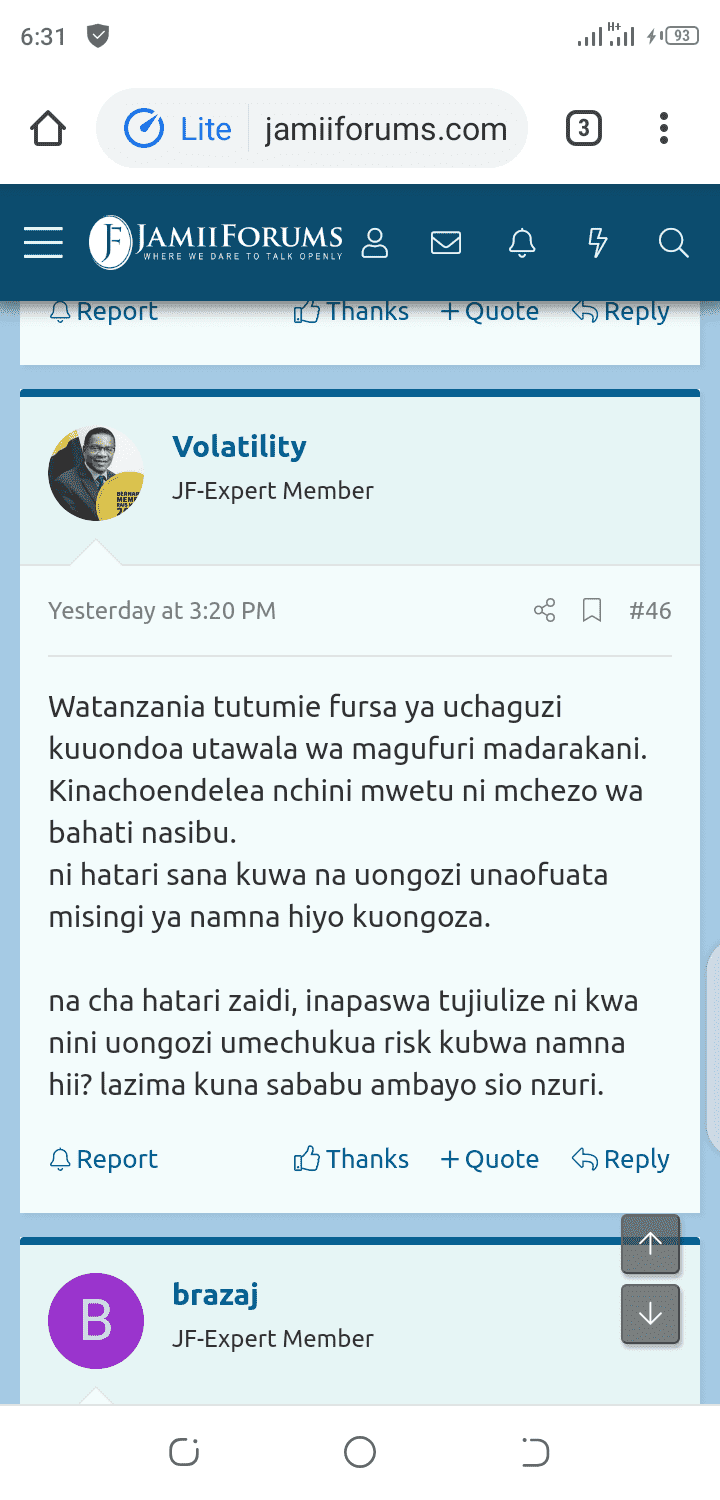Jump to page bottom with down arrow
720x1500 pixels.
coord(650,1314)
